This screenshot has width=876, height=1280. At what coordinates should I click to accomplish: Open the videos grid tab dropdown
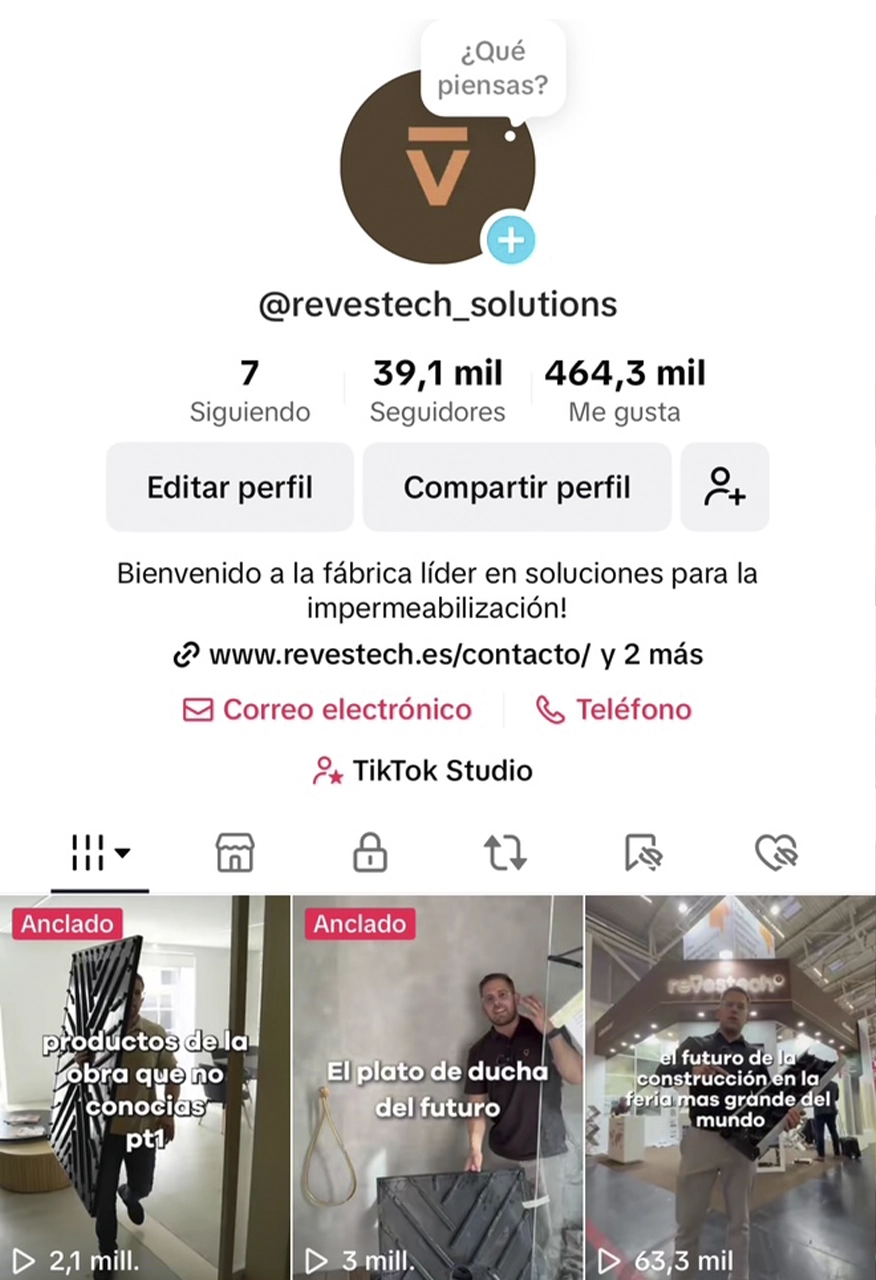[x=100, y=854]
